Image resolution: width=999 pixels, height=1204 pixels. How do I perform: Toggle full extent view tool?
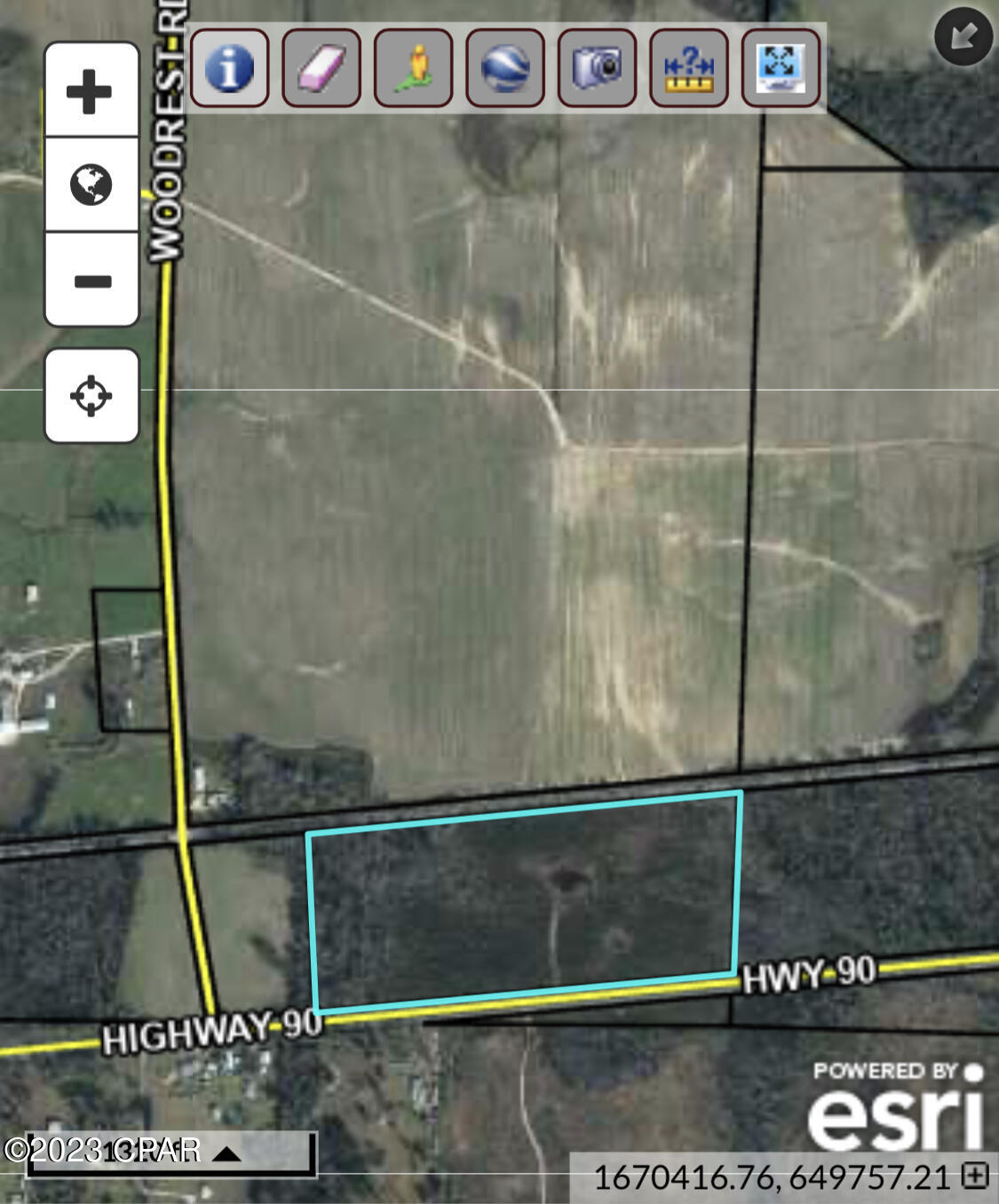781,68
